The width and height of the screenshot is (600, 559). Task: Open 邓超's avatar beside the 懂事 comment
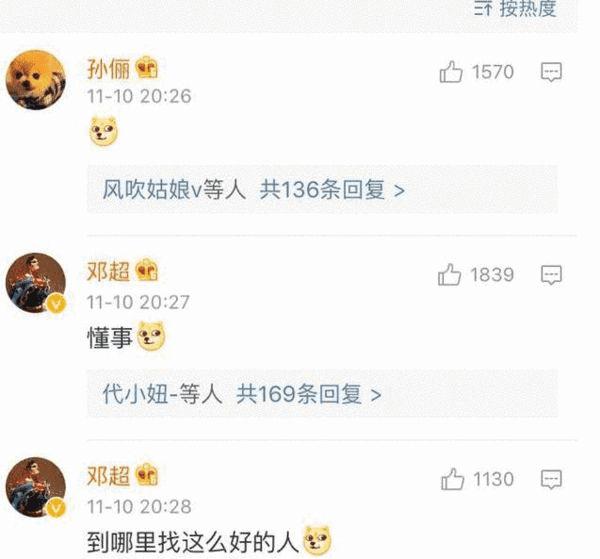click(x=37, y=283)
